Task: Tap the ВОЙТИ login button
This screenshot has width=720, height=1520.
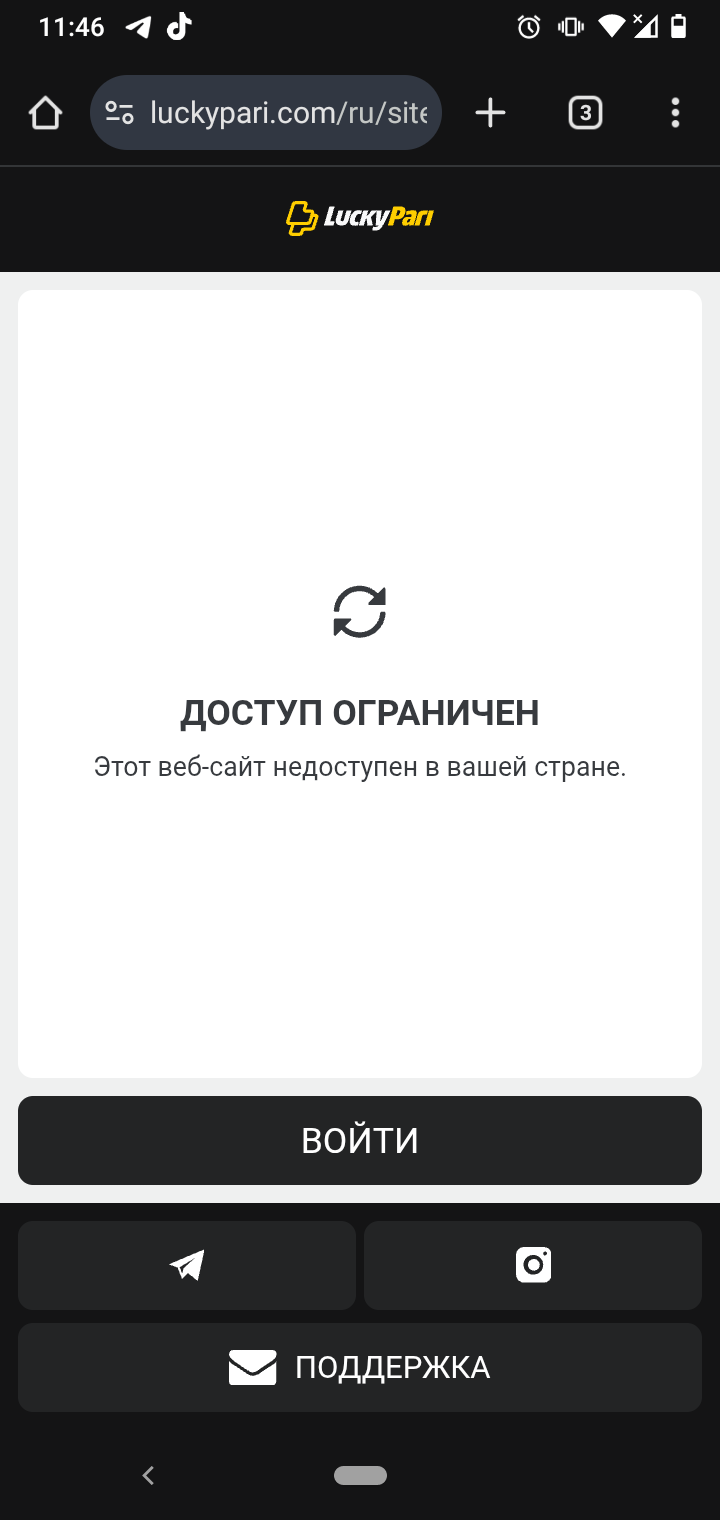Action: coord(360,1140)
